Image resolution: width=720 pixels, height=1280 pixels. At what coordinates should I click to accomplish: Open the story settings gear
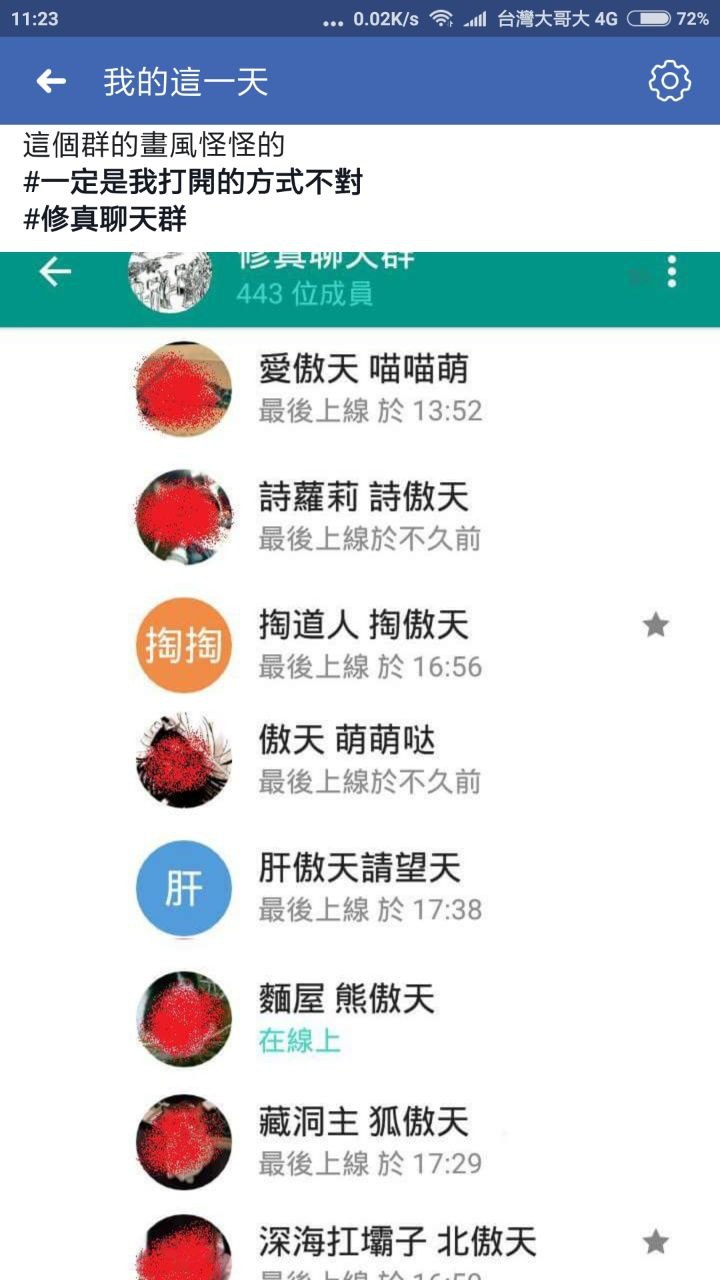[x=669, y=81]
